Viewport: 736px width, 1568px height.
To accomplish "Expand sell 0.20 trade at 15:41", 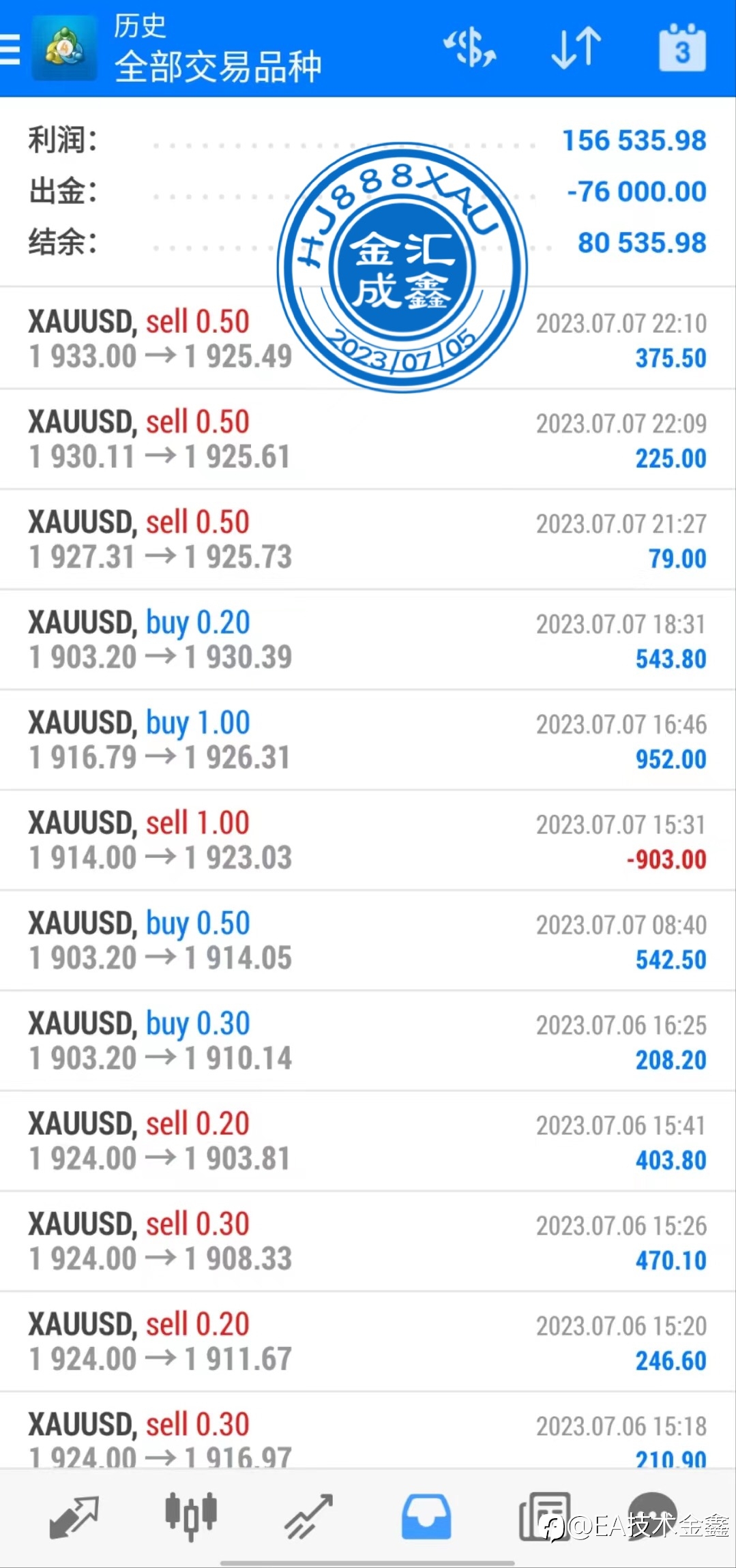I will (368, 1141).
